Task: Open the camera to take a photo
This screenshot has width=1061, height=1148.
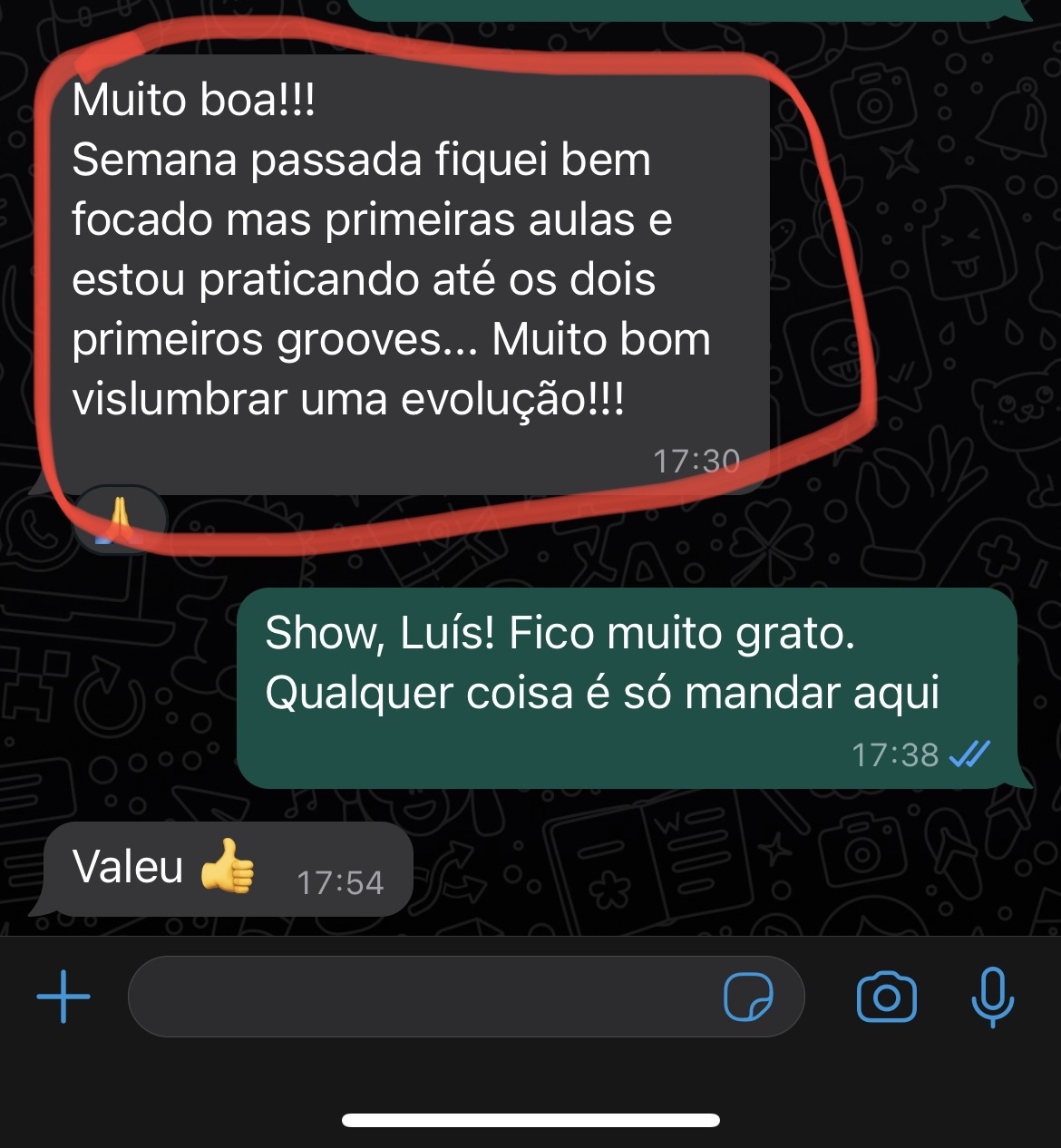Action: [x=886, y=997]
